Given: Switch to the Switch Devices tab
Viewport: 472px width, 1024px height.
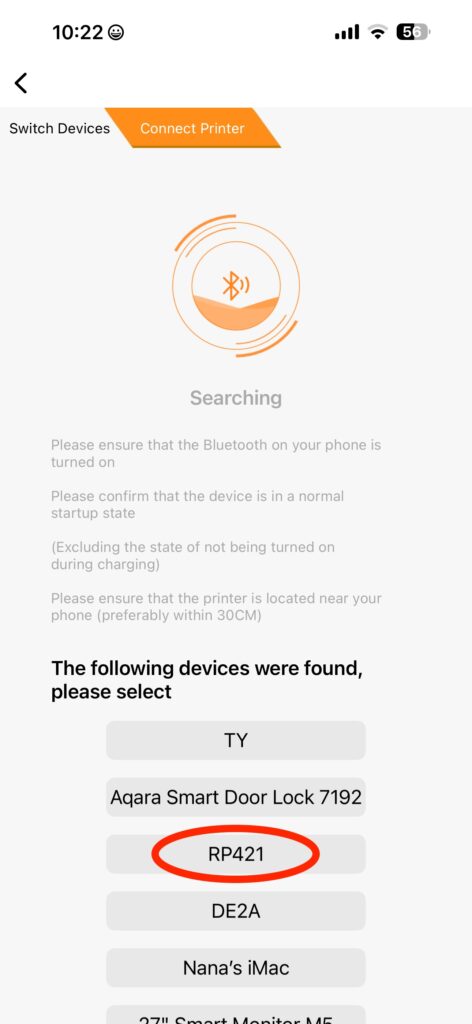Looking at the screenshot, I should coord(59,128).
